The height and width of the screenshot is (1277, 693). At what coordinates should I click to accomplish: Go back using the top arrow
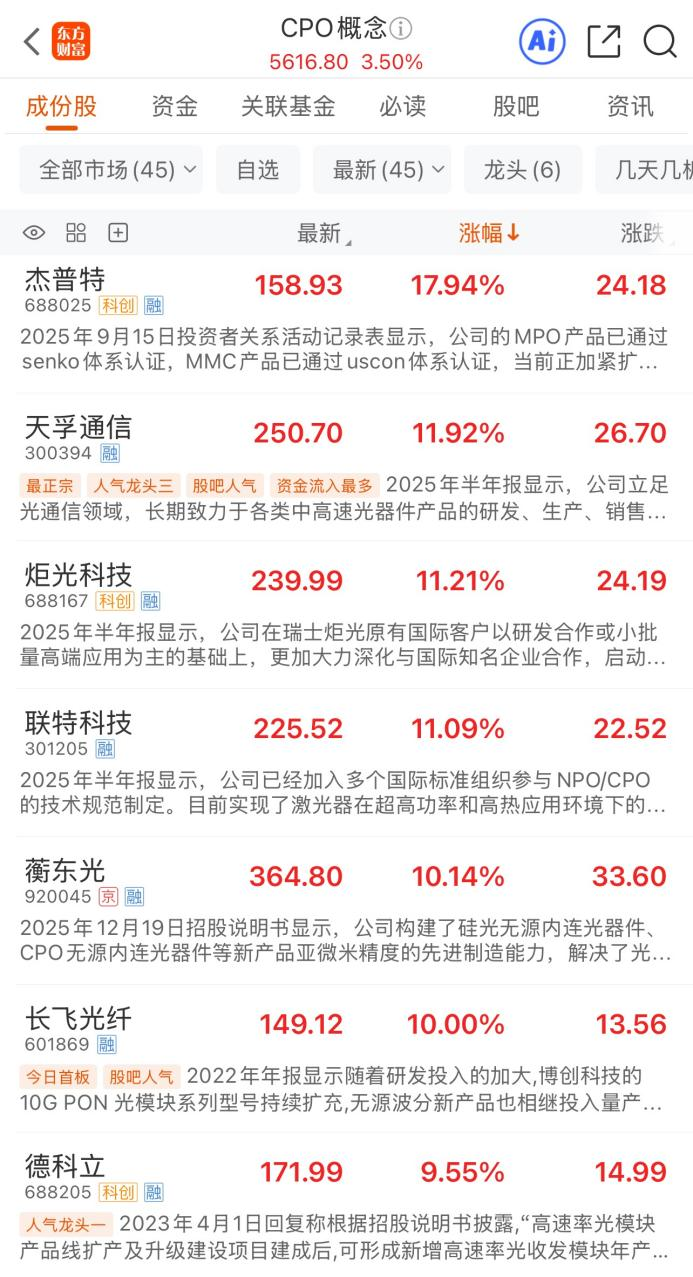point(32,42)
